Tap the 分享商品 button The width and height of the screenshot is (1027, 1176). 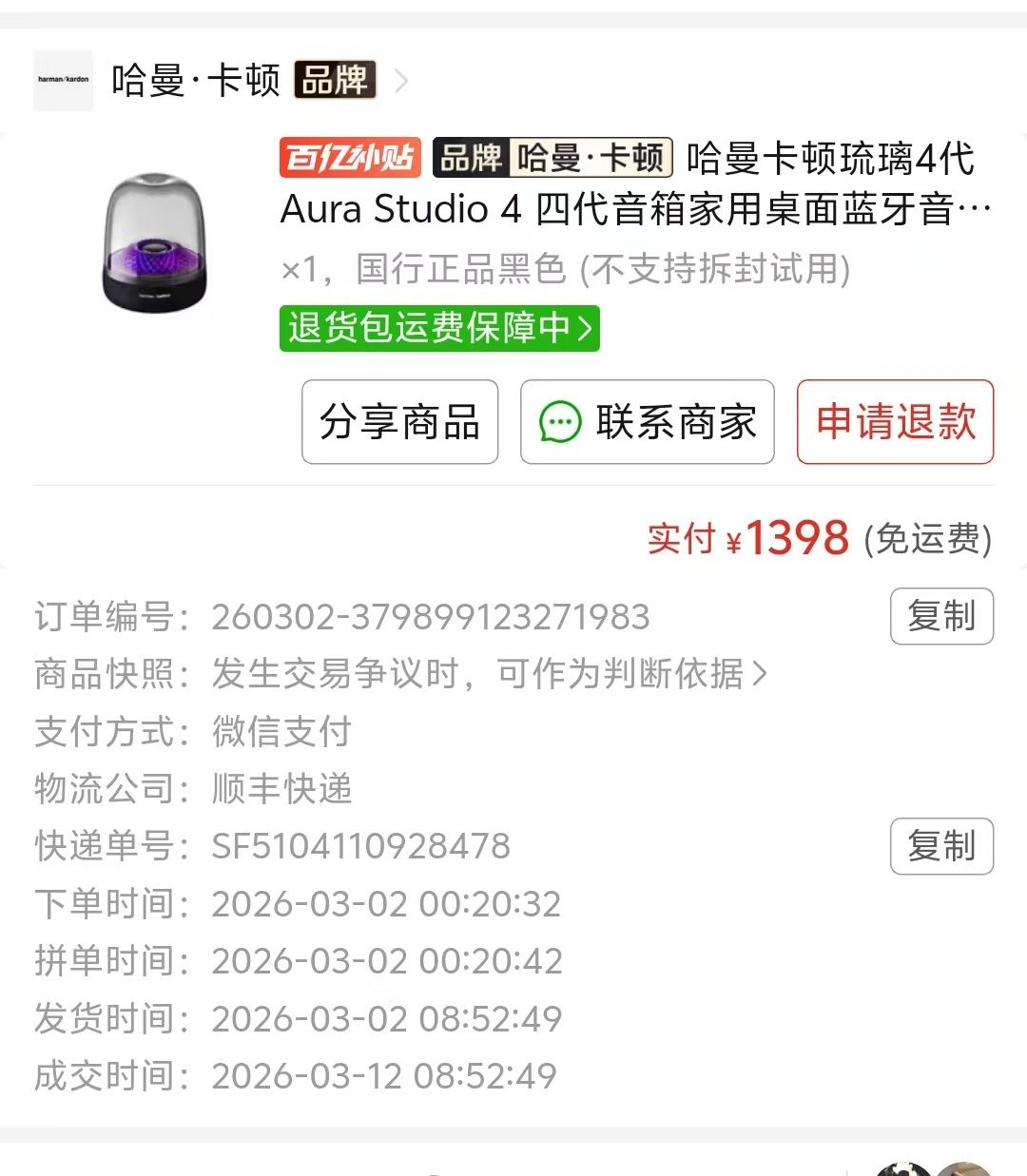point(399,422)
